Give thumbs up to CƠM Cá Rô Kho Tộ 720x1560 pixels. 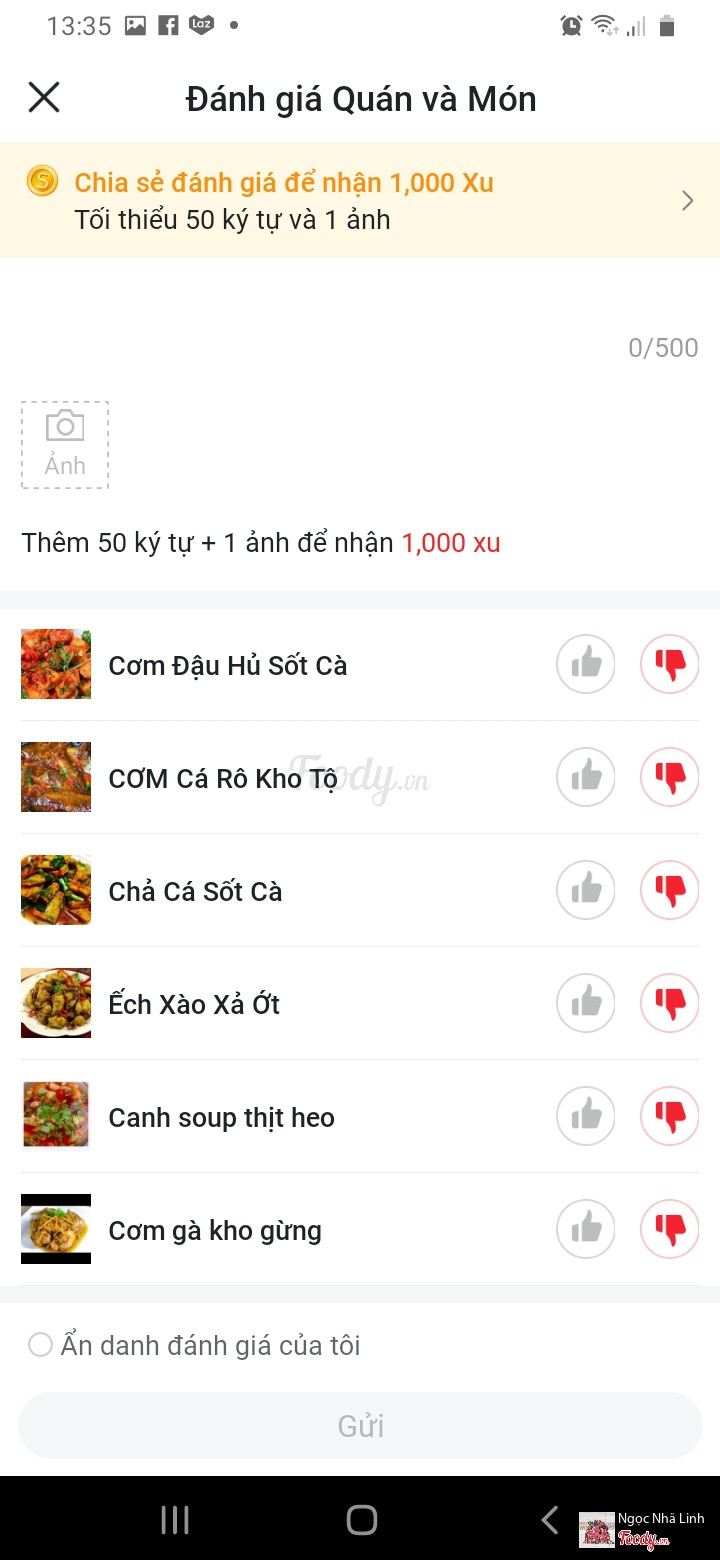tap(586, 777)
